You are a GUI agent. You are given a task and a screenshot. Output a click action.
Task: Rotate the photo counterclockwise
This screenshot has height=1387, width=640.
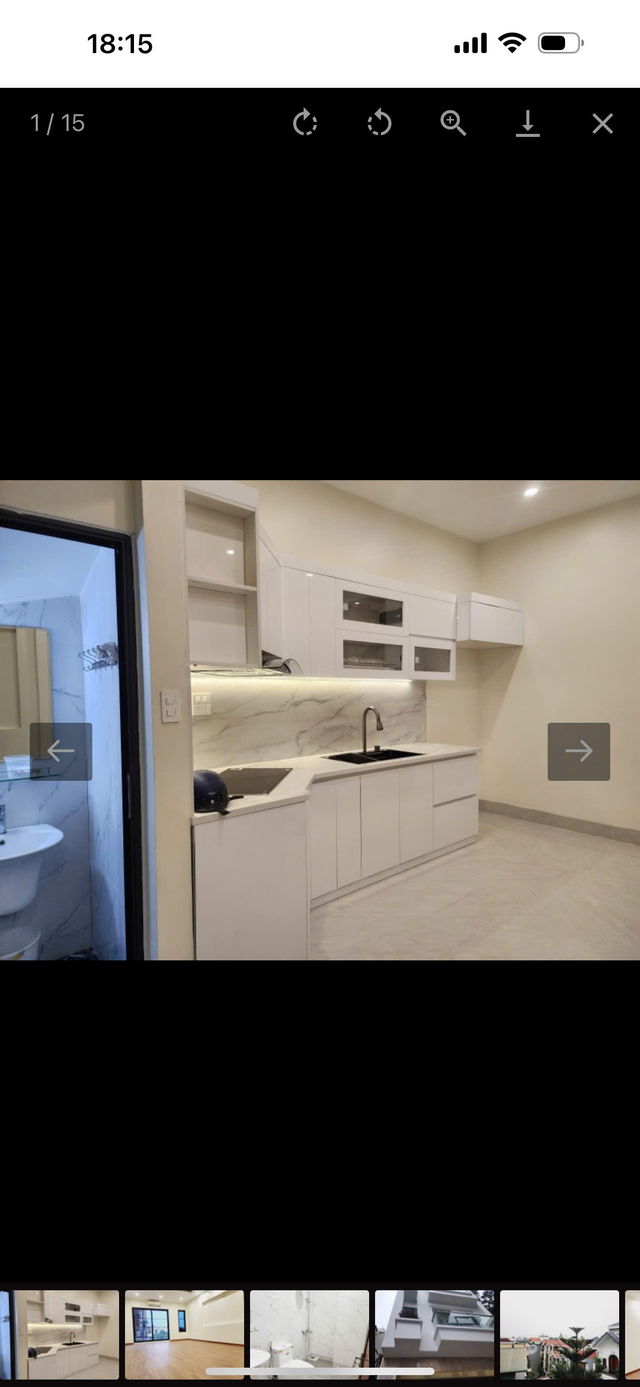[x=379, y=123]
